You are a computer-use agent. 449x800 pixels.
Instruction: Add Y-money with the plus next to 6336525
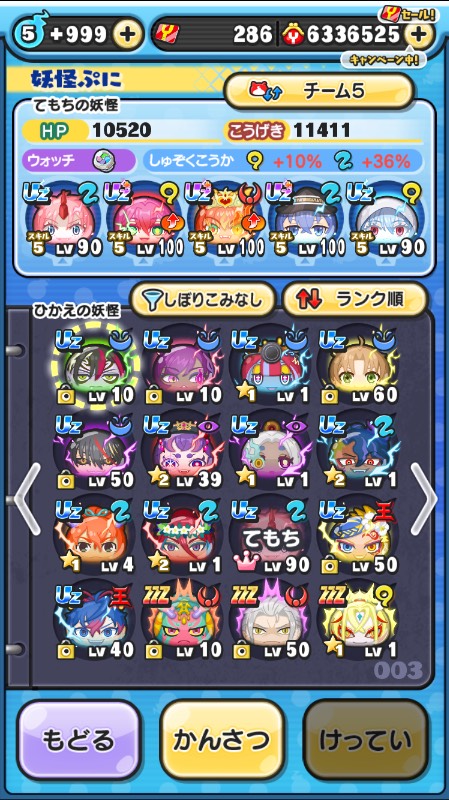click(x=418, y=35)
